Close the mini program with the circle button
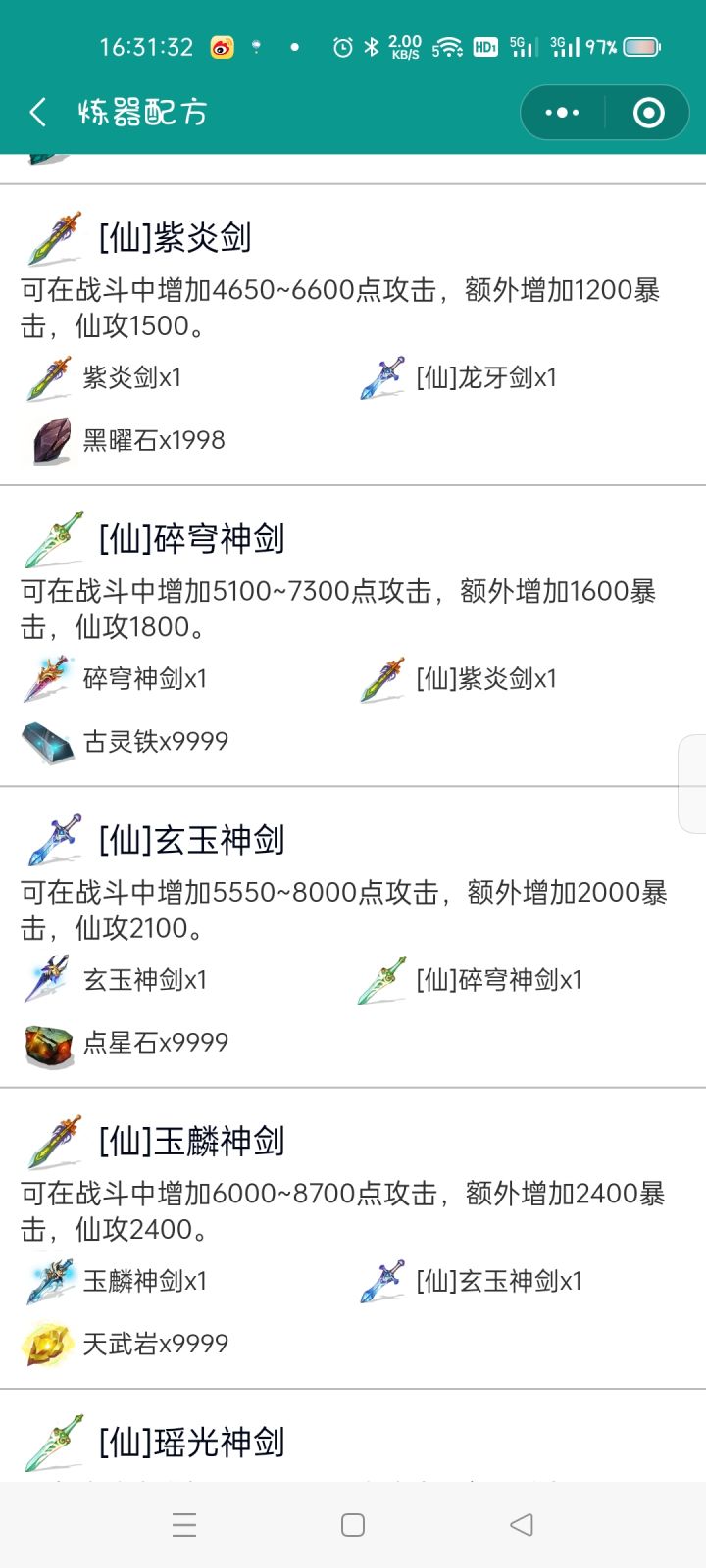706x1568 pixels. pos(648,113)
